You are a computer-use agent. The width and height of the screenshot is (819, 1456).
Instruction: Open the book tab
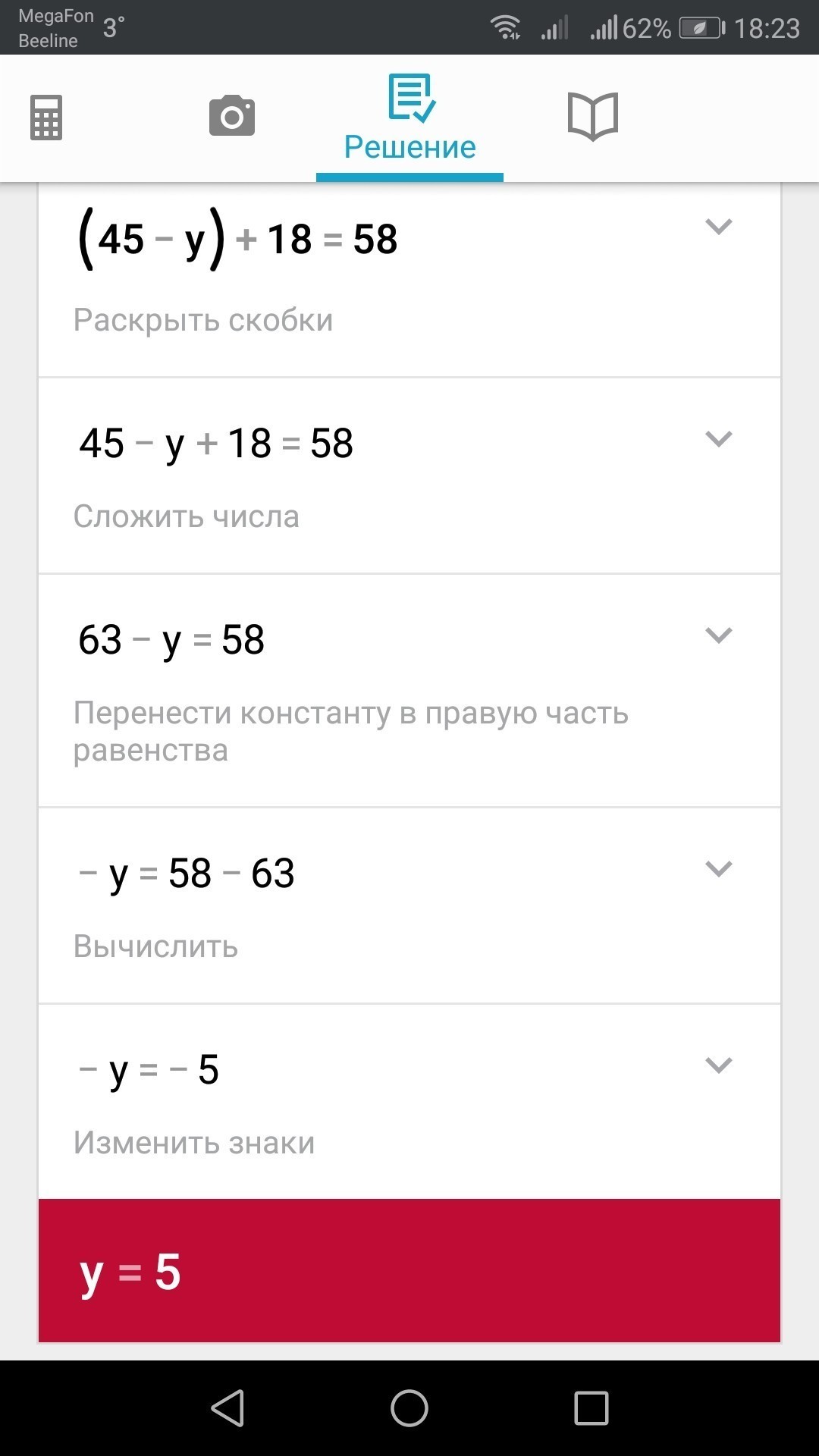[x=593, y=116]
